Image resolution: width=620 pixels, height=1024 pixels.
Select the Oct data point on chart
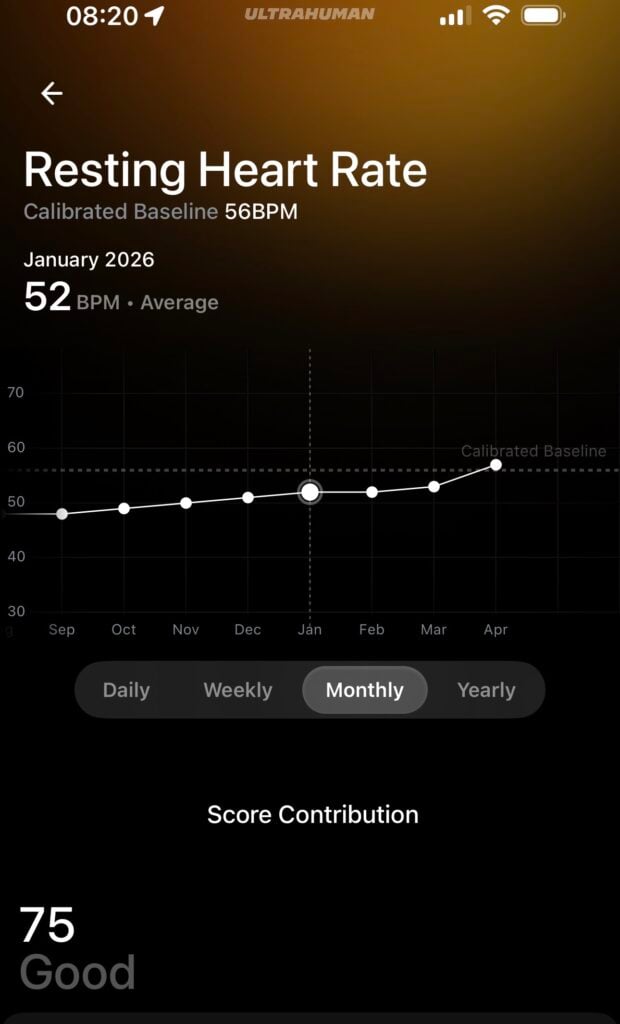coord(124,508)
